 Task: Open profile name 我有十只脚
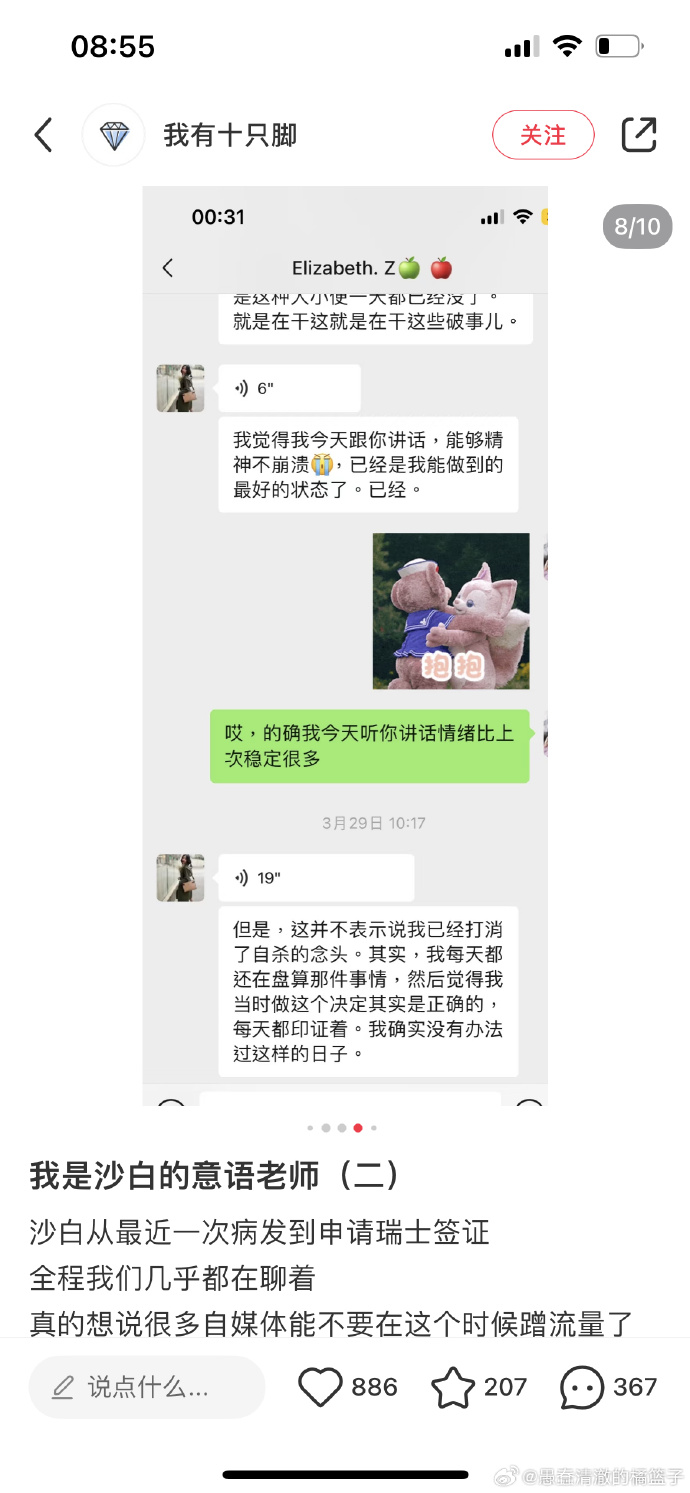[x=230, y=135]
